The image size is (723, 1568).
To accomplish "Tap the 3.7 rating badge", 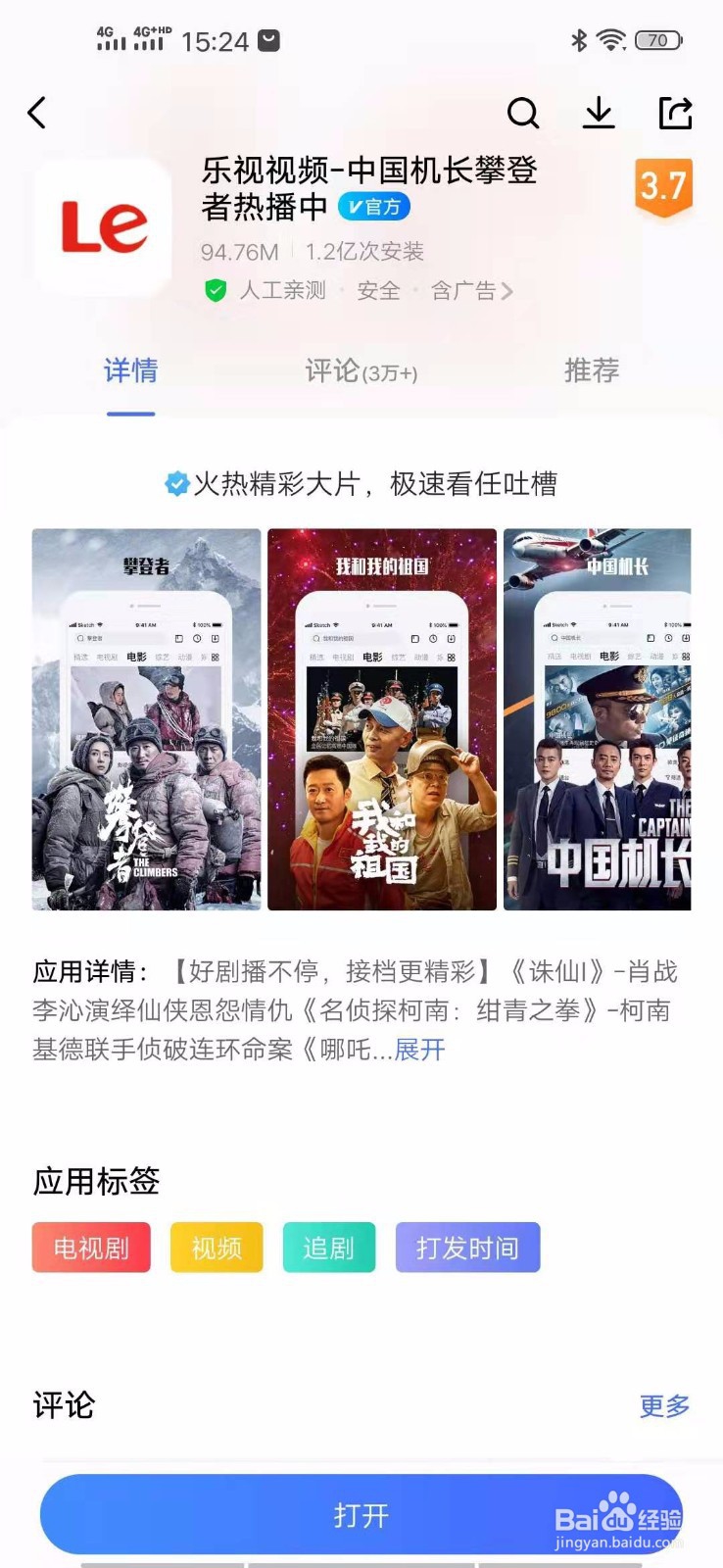I will click(665, 188).
